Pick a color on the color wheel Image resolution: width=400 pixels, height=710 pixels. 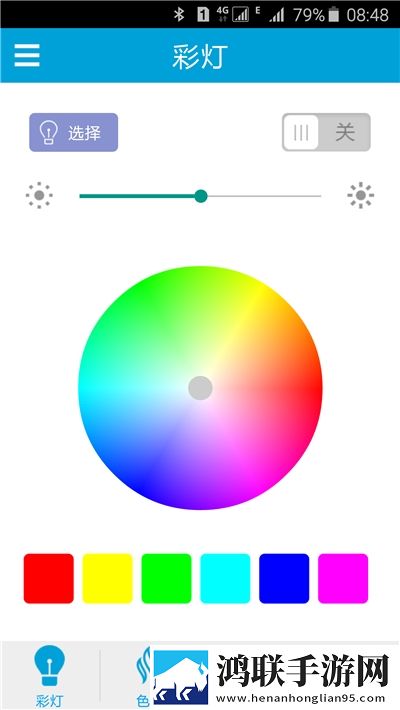click(x=200, y=388)
